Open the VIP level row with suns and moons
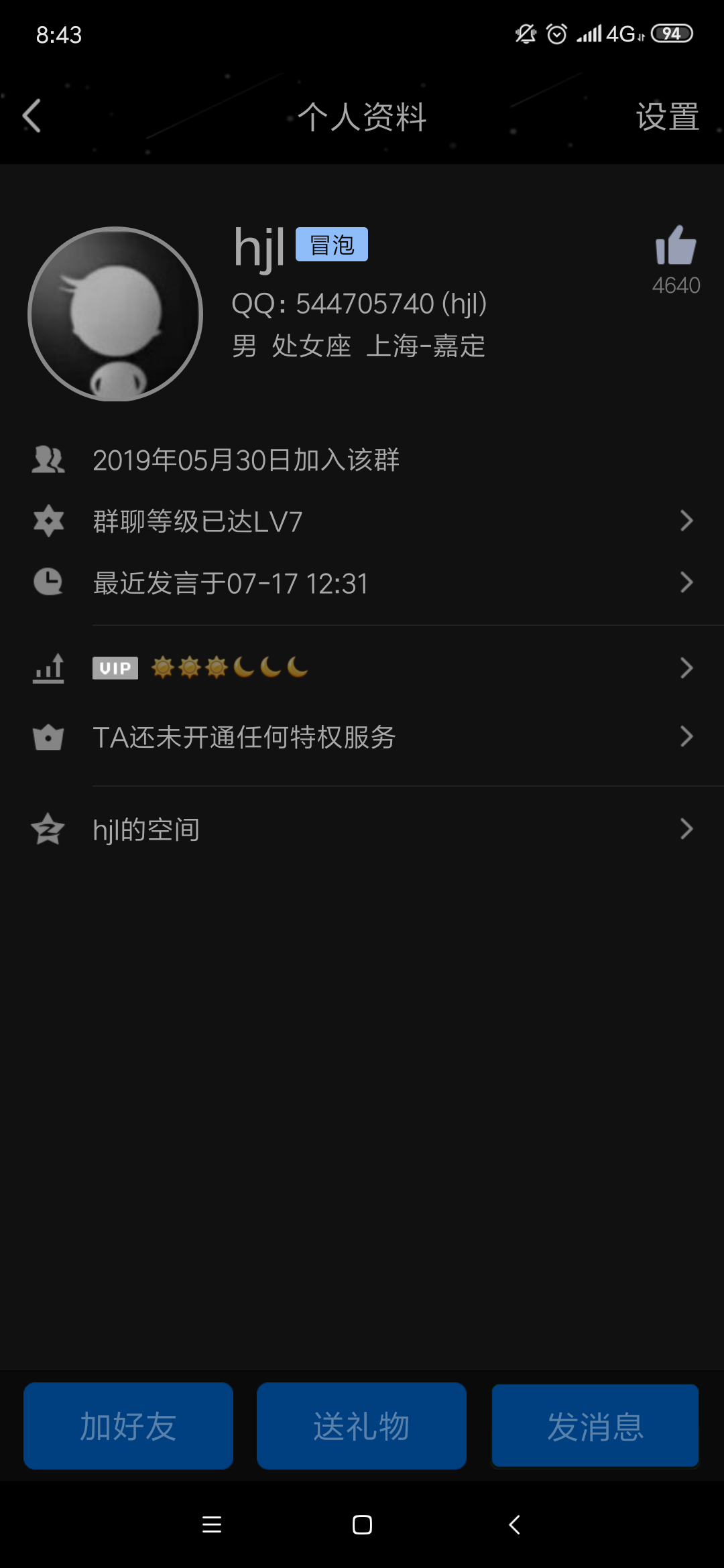The image size is (724, 1568). click(362, 668)
